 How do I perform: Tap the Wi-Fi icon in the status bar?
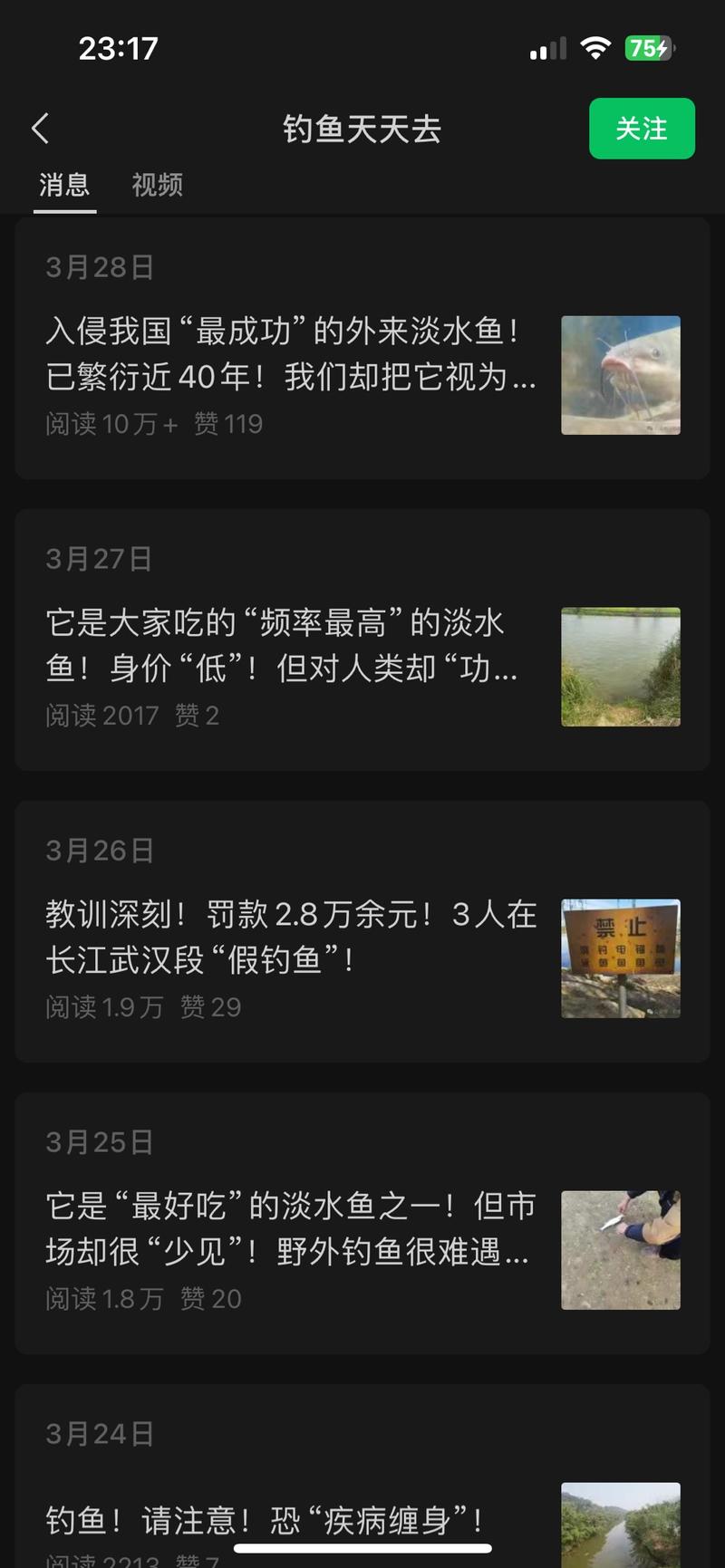point(595,48)
